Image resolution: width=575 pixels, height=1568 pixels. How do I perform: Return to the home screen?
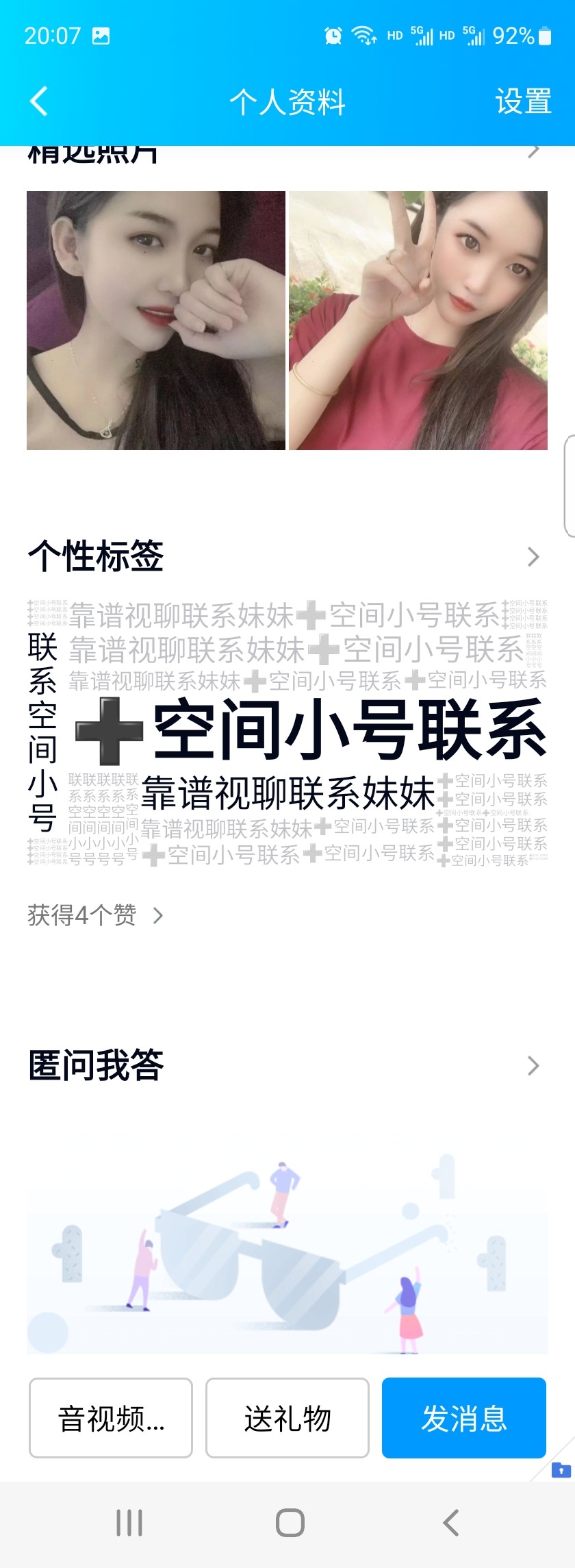[290, 1523]
